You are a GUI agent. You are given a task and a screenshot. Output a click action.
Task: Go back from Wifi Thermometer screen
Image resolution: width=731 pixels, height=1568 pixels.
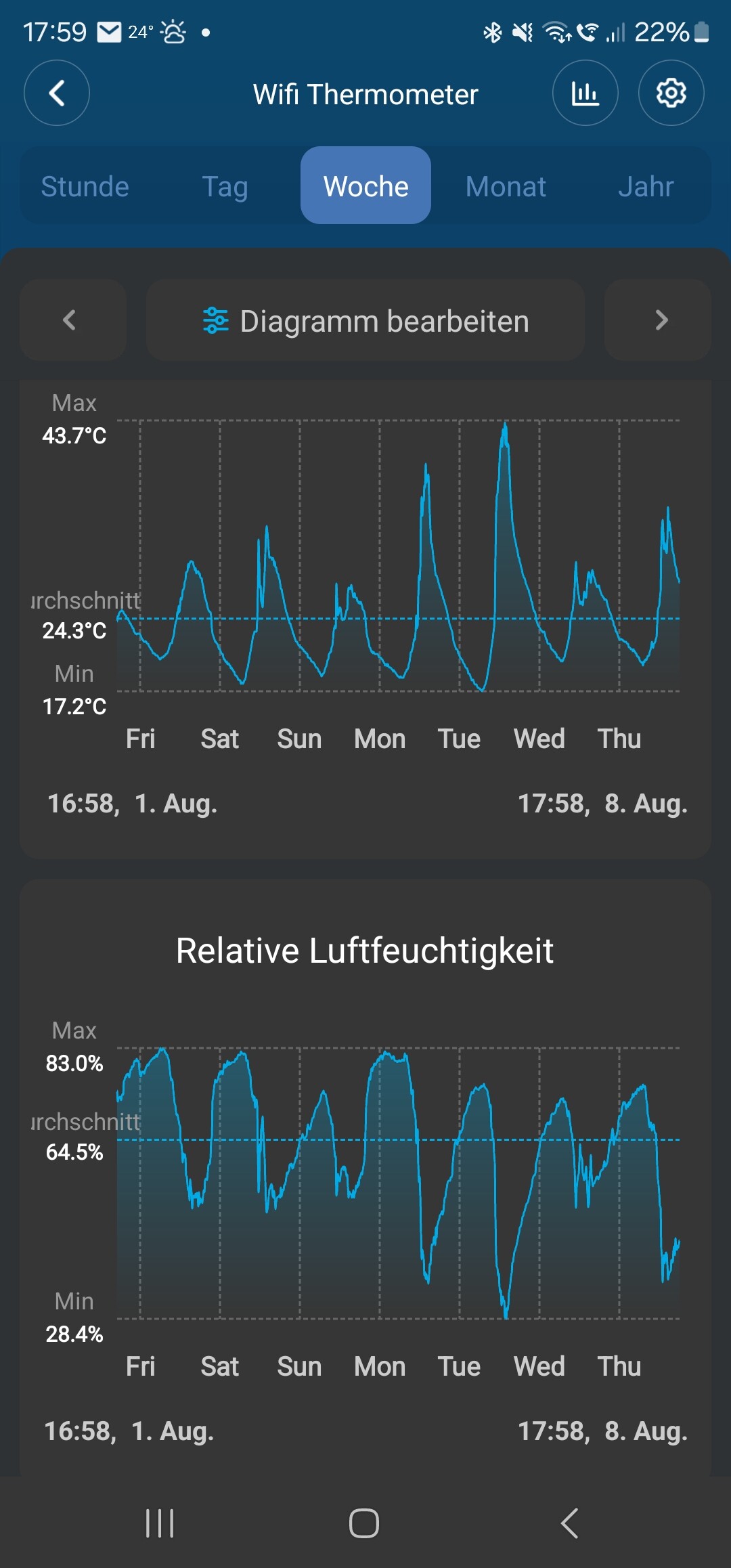coord(57,93)
